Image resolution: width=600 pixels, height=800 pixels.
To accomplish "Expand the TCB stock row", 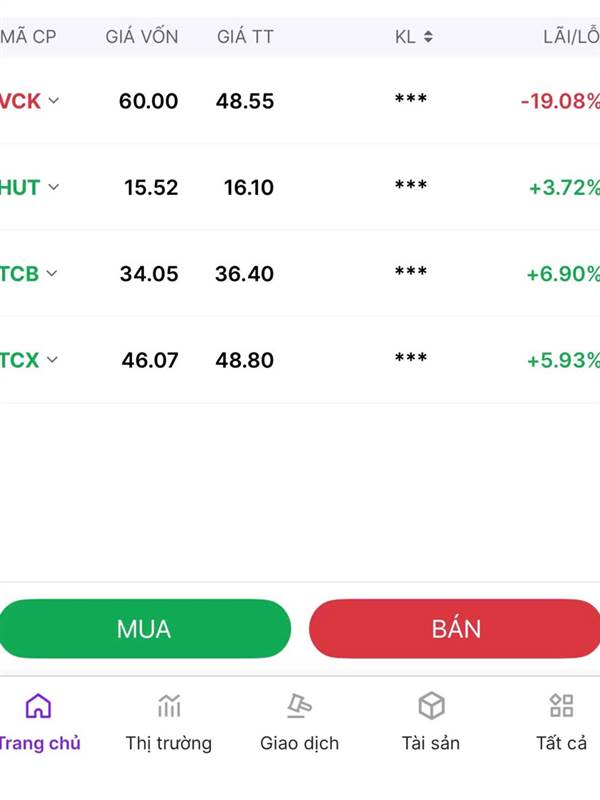I will coord(52,273).
